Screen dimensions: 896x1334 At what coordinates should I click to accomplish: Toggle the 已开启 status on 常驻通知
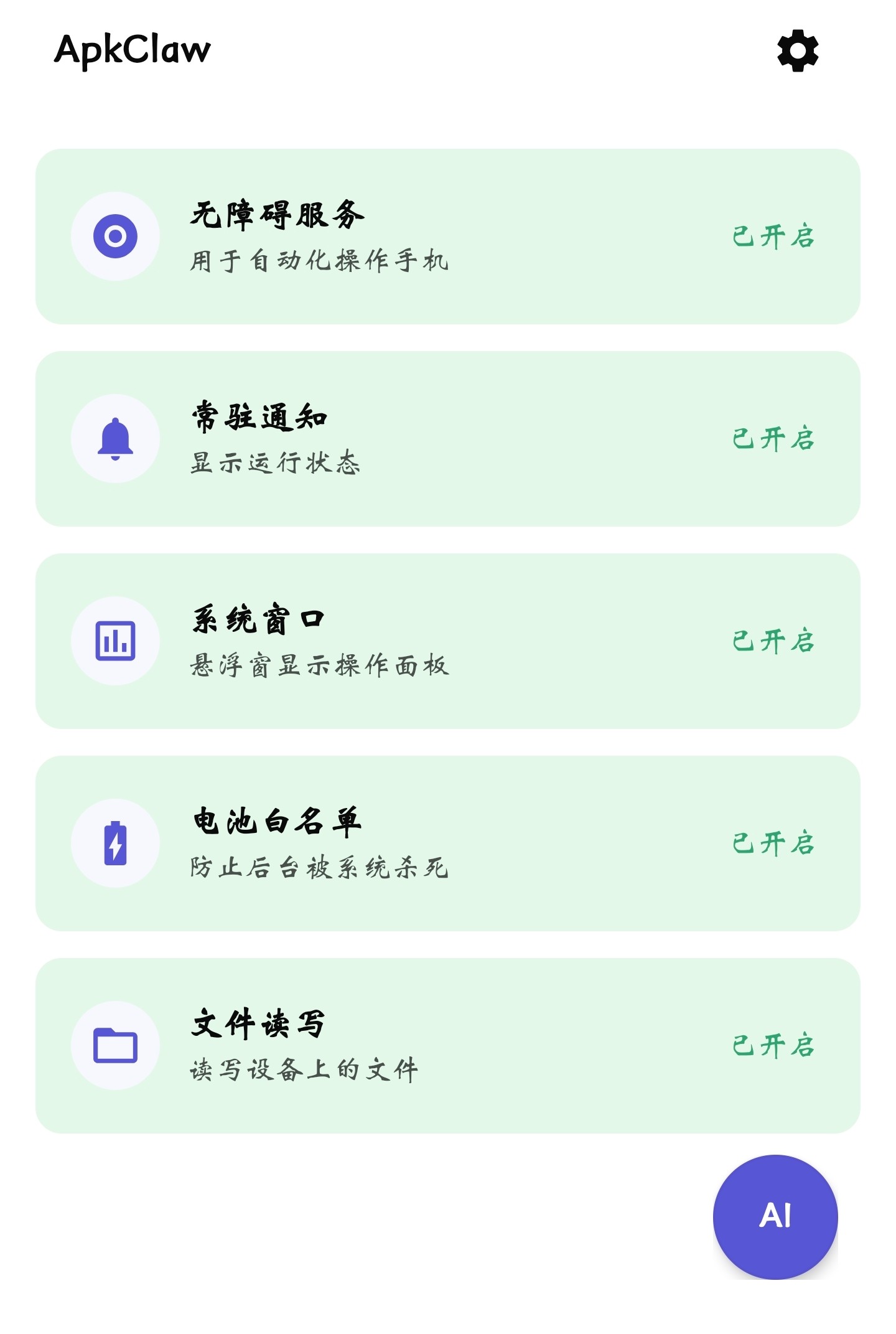click(x=773, y=440)
